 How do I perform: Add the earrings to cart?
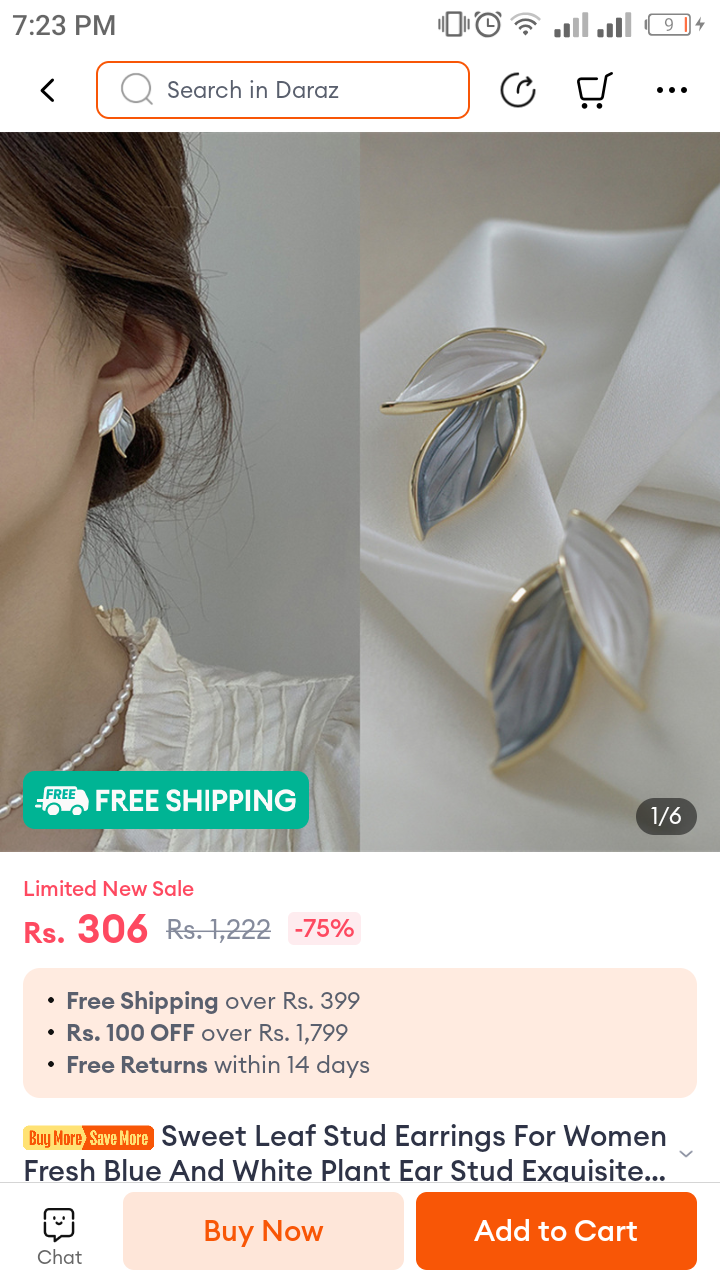tap(556, 1231)
